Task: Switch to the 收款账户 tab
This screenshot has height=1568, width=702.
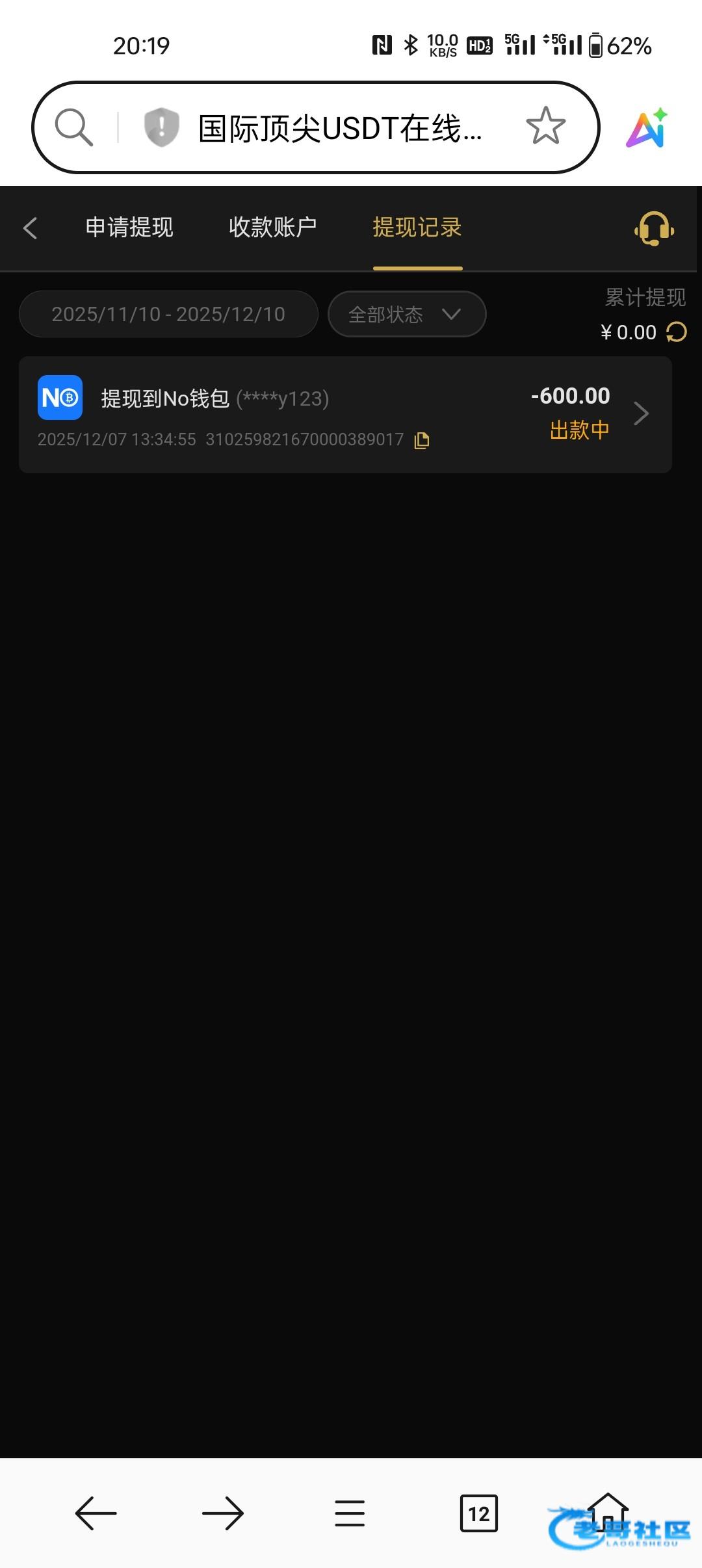Action: coord(272,228)
